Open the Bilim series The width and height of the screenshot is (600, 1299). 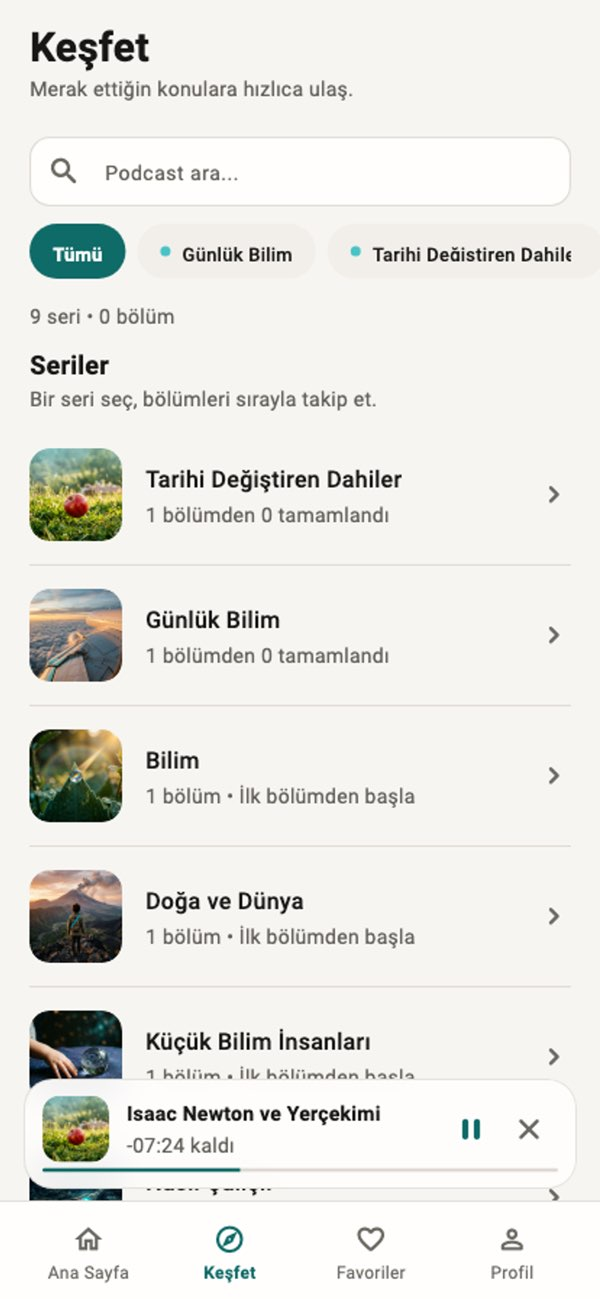(300, 775)
